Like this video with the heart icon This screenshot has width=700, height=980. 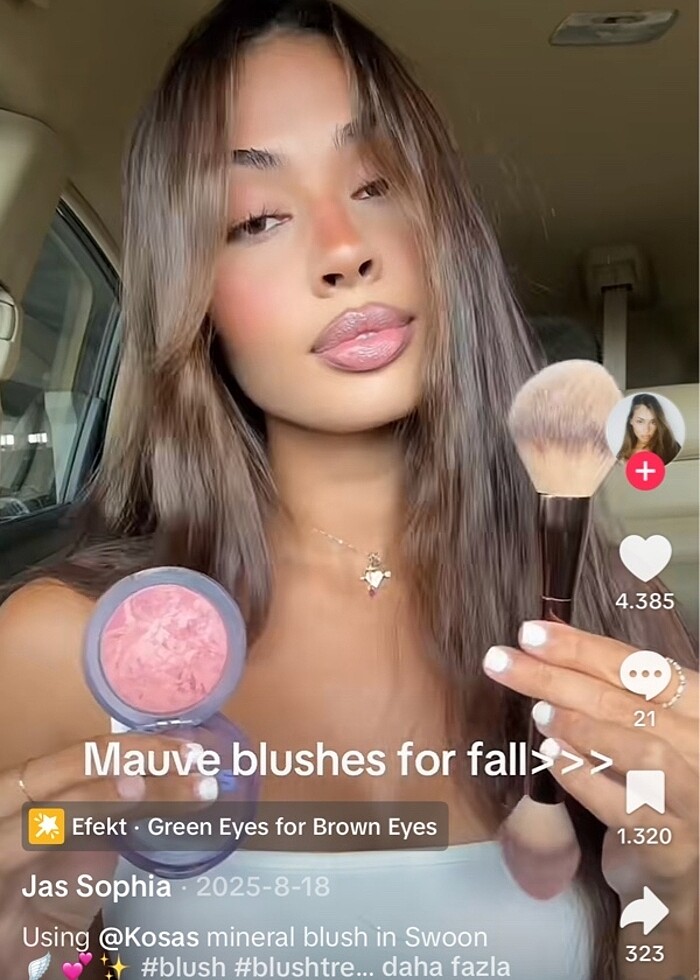pyautogui.click(x=645, y=558)
